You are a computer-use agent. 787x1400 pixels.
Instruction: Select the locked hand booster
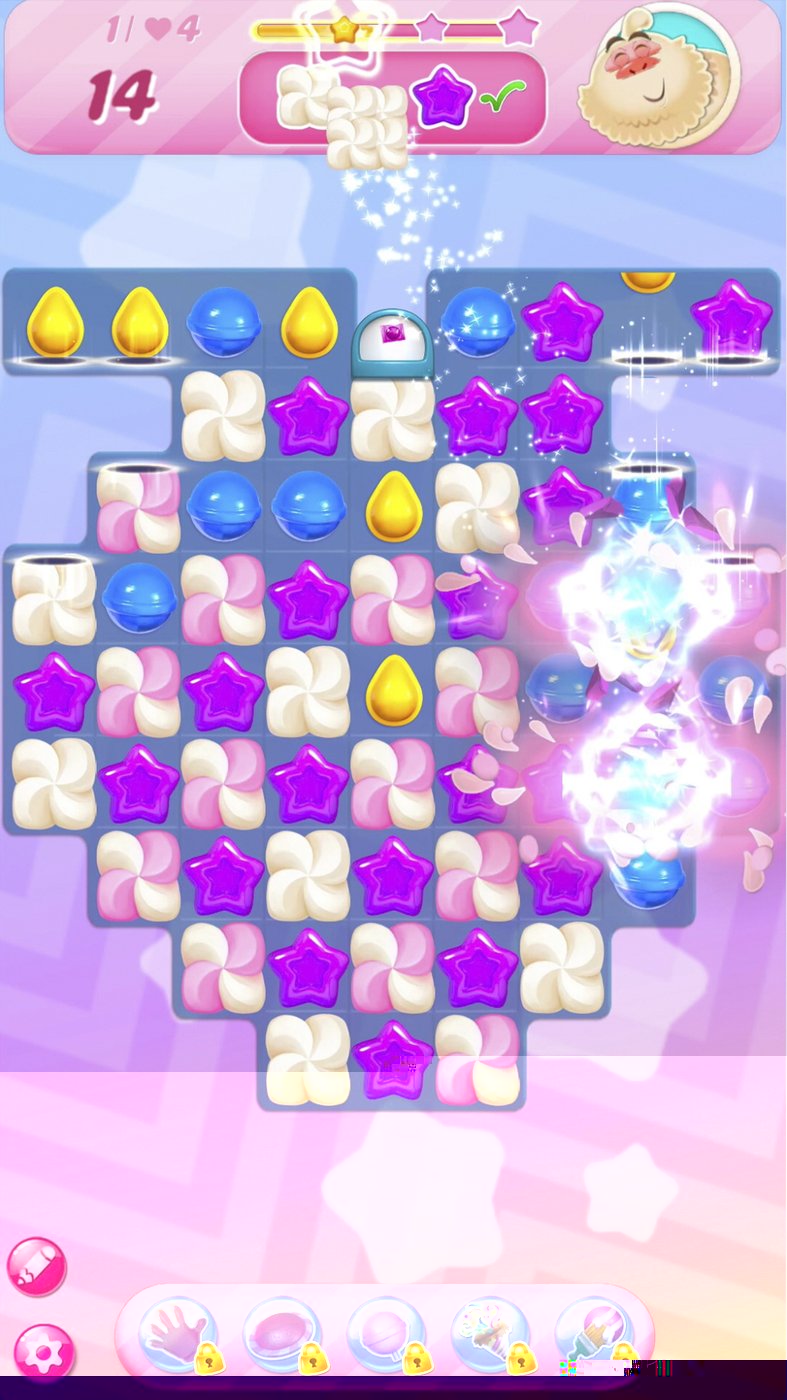click(178, 1335)
